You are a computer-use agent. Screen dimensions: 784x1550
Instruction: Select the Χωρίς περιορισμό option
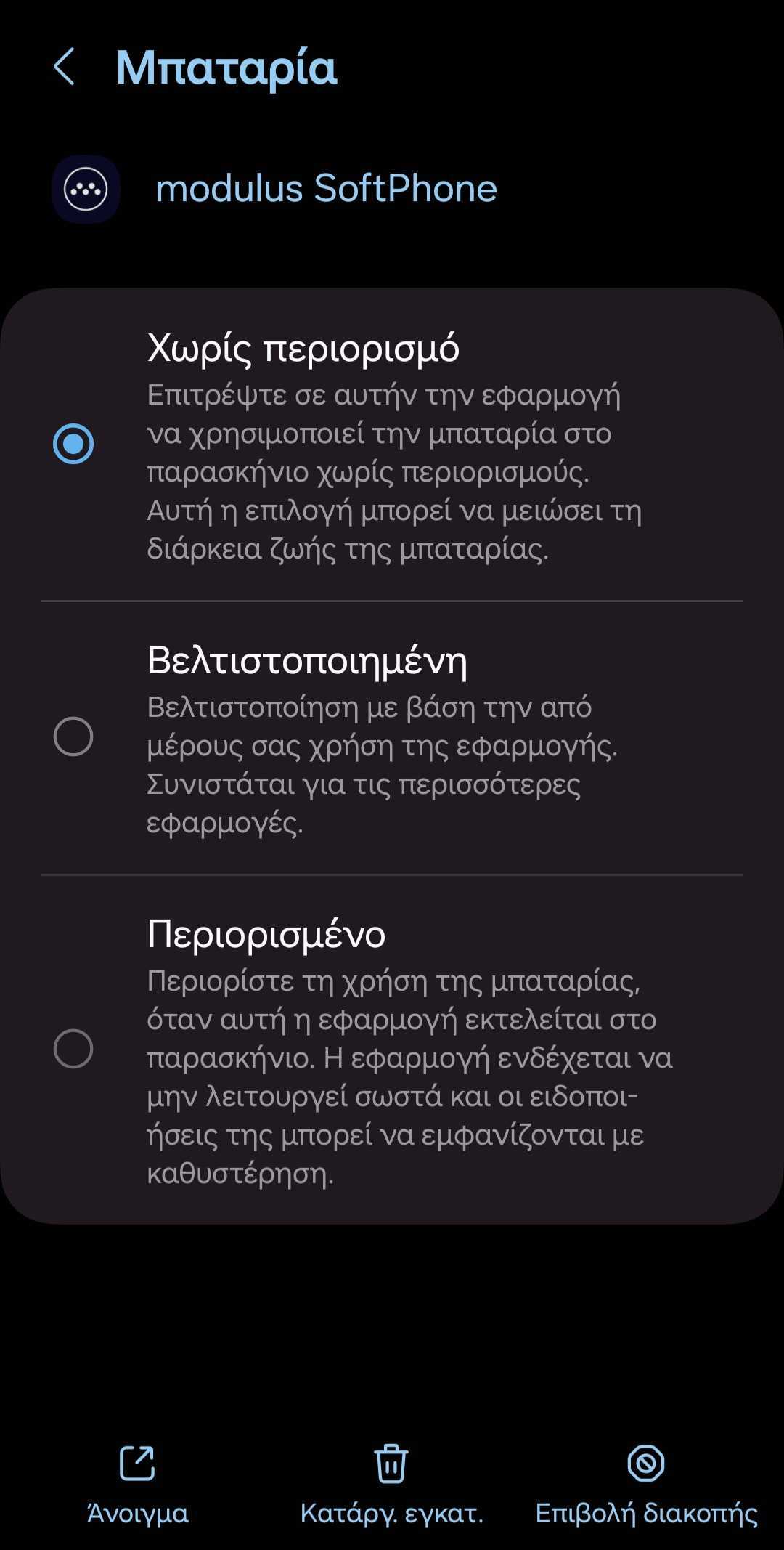click(73, 443)
